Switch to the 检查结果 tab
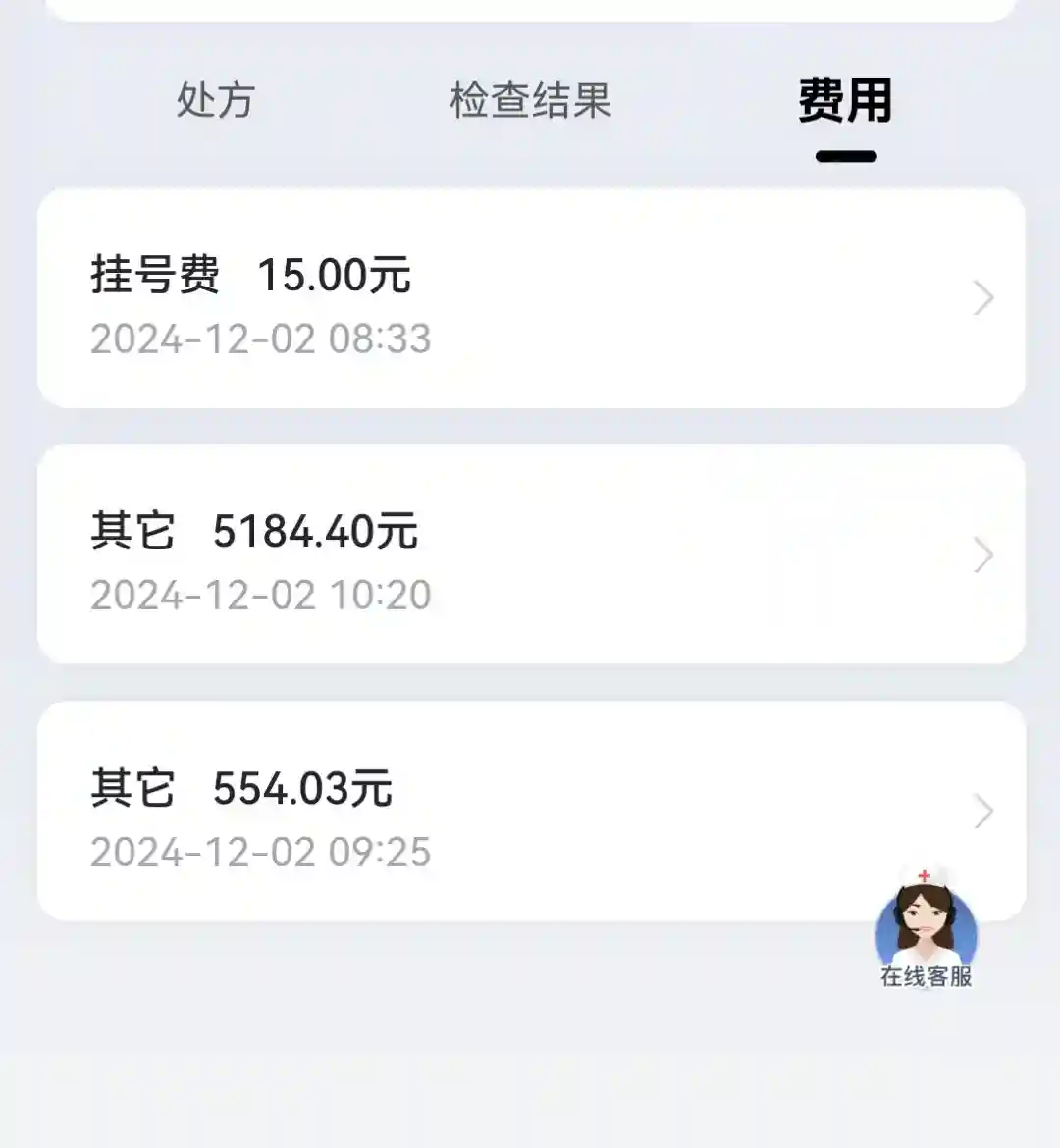 (530, 100)
